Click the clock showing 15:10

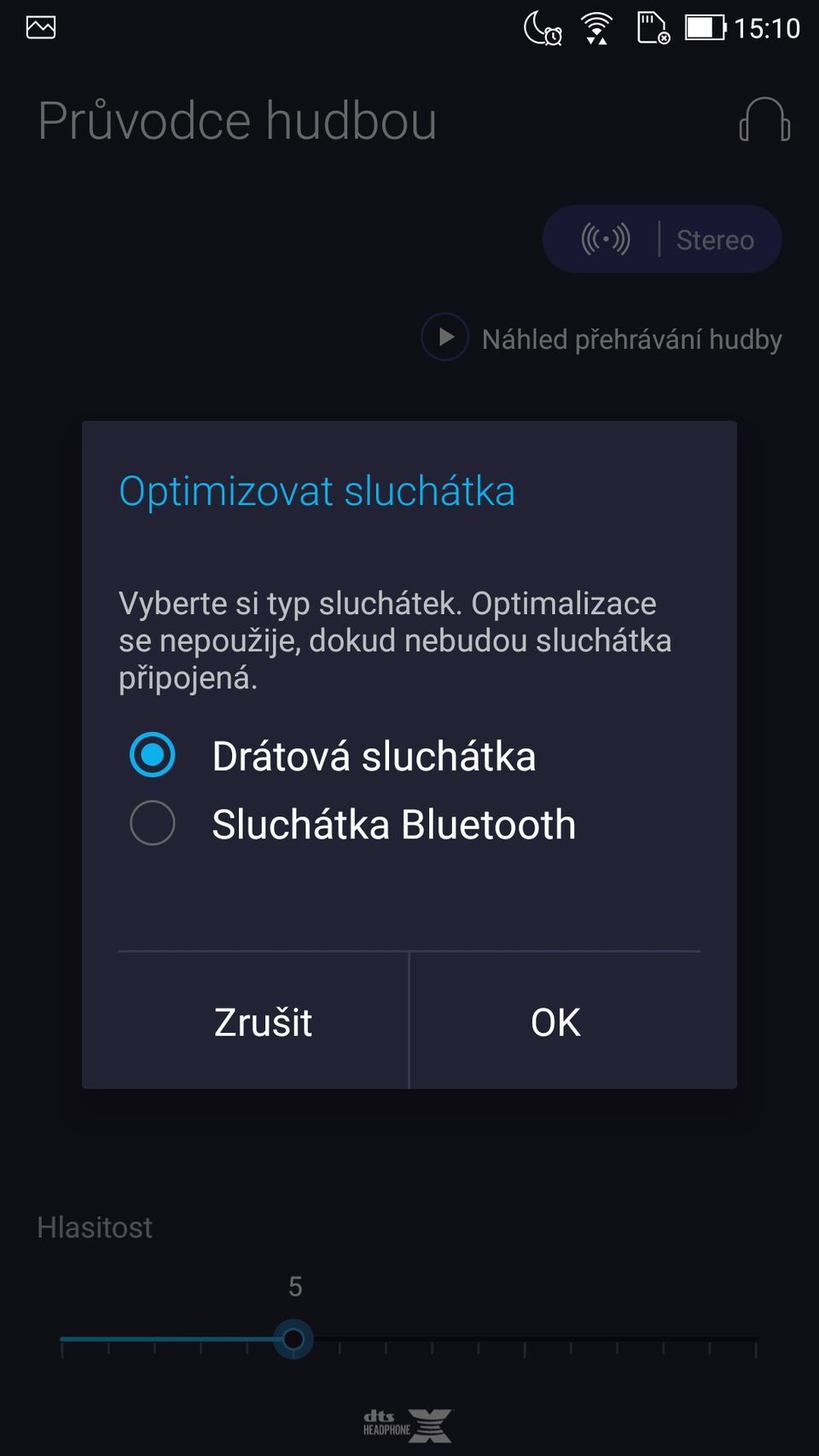766,26
